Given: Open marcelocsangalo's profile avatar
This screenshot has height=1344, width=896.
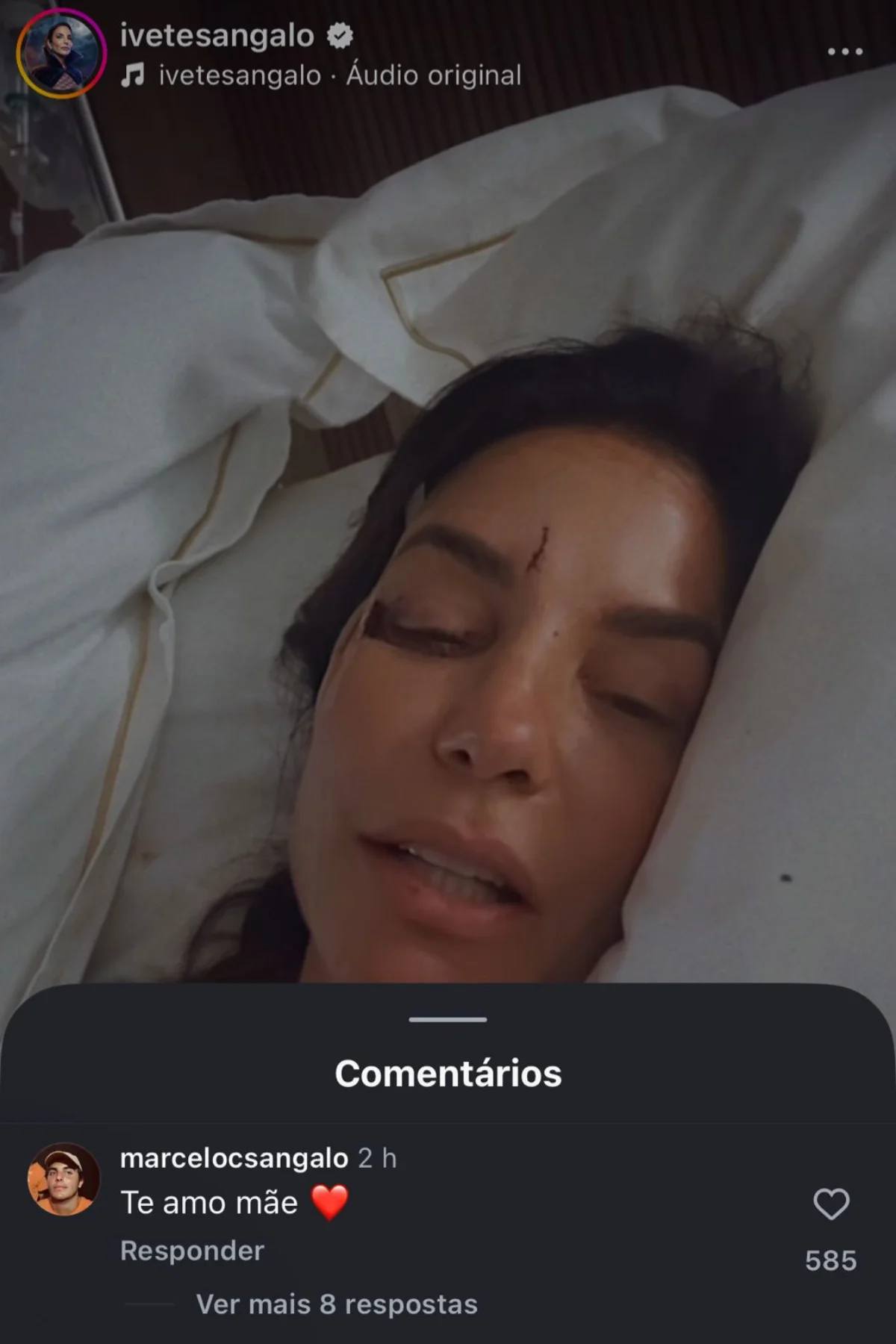Looking at the screenshot, I should pos(63,1179).
